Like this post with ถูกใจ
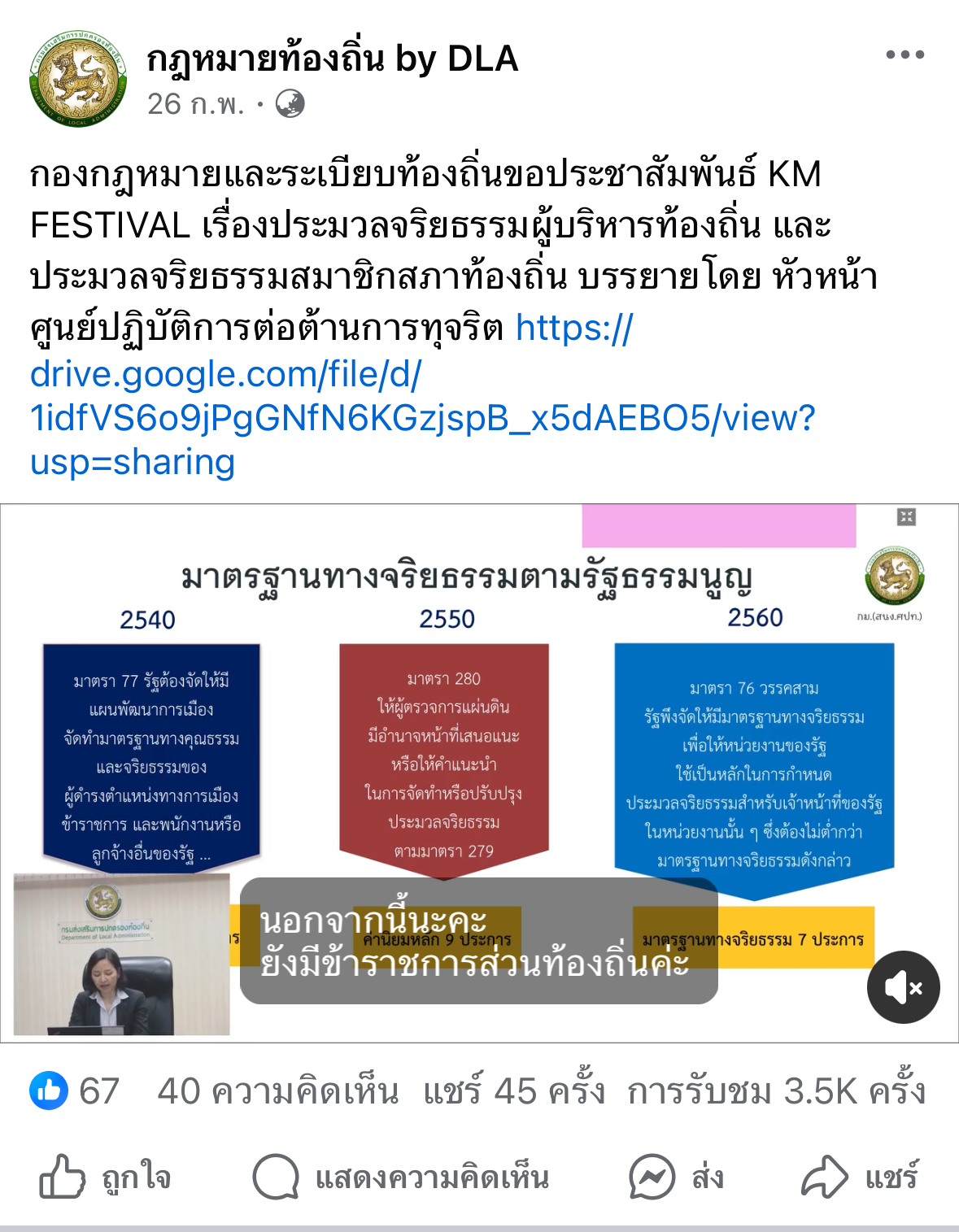This screenshot has height=1232, width=959. tap(106, 1177)
